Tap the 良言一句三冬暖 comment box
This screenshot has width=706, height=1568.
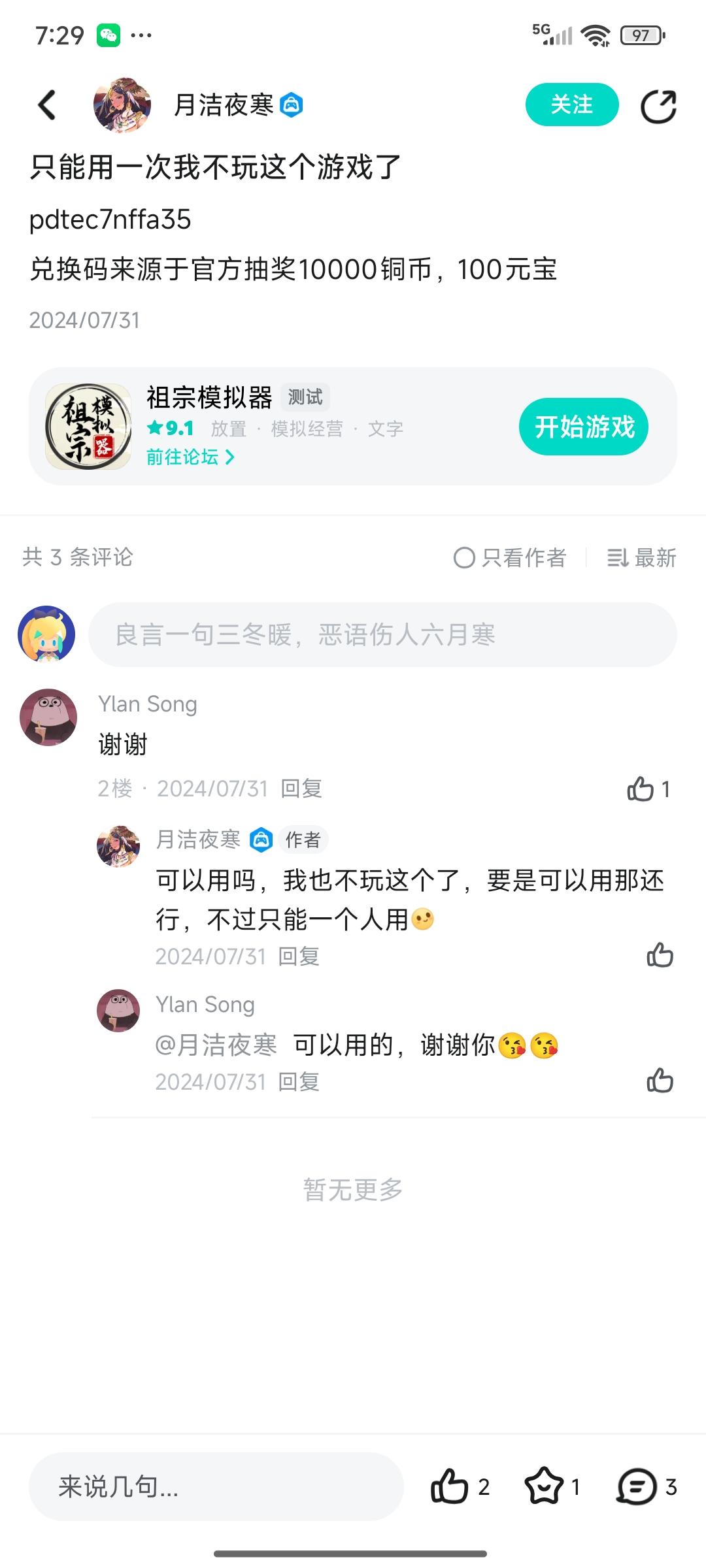(x=382, y=634)
